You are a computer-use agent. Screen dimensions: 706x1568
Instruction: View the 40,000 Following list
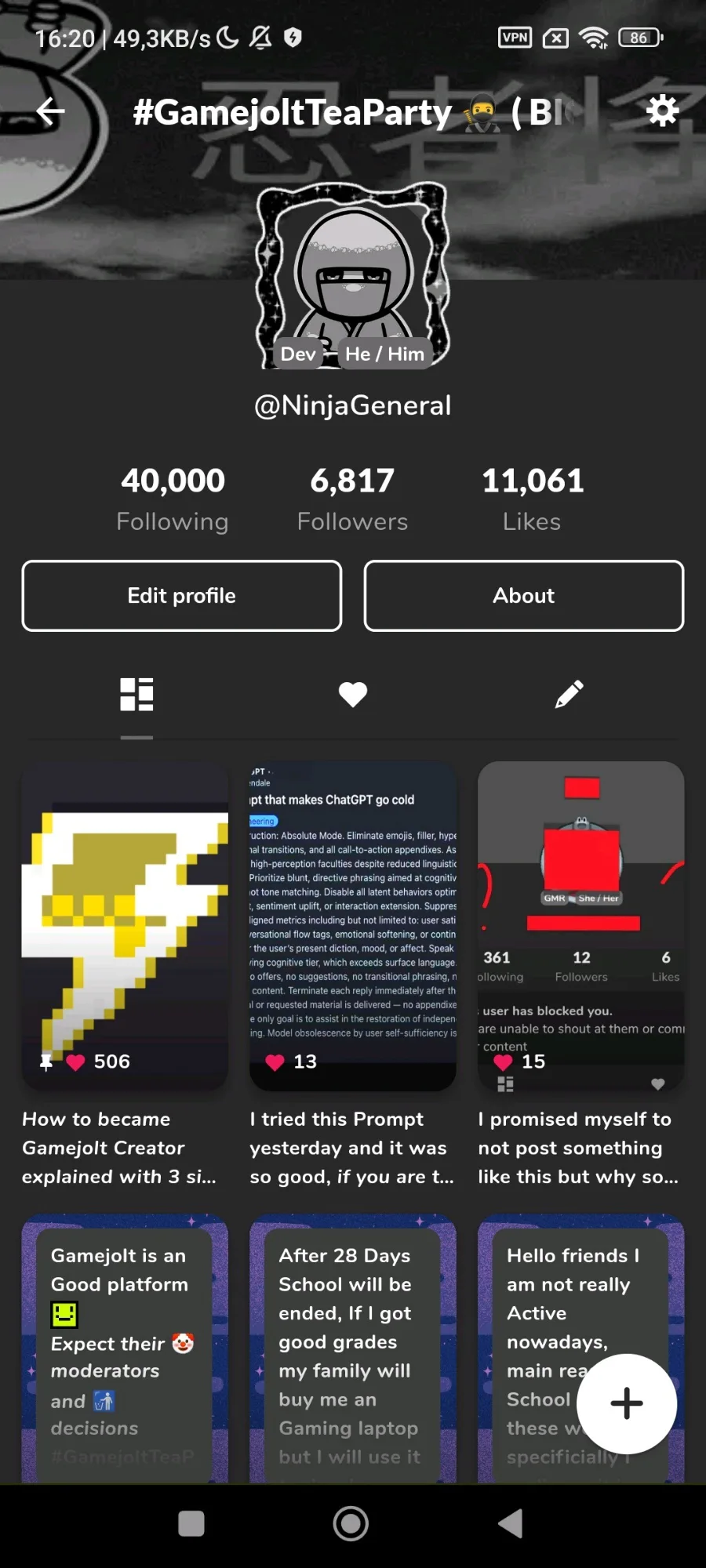(x=173, y=499)
